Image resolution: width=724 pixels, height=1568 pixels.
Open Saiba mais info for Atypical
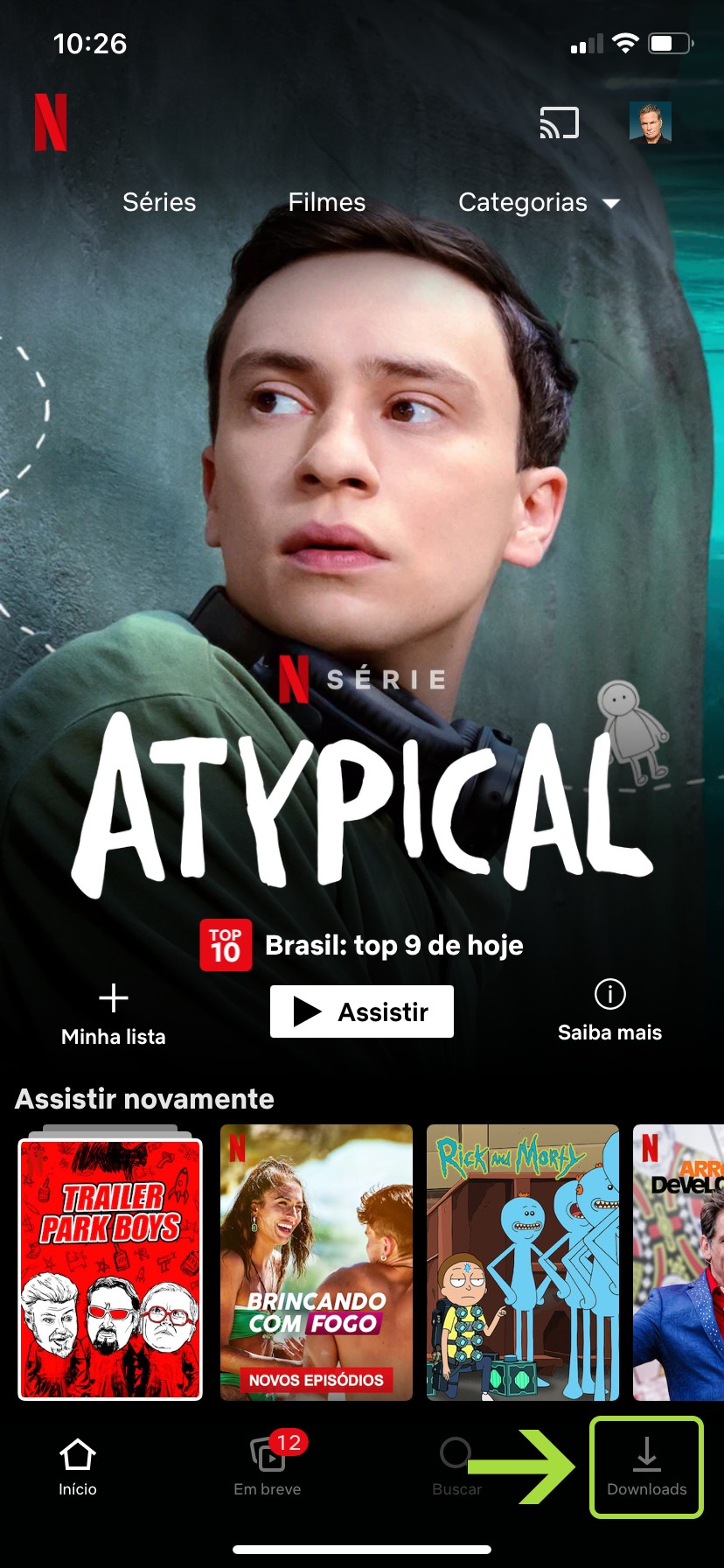click(x=609, y=1011)
